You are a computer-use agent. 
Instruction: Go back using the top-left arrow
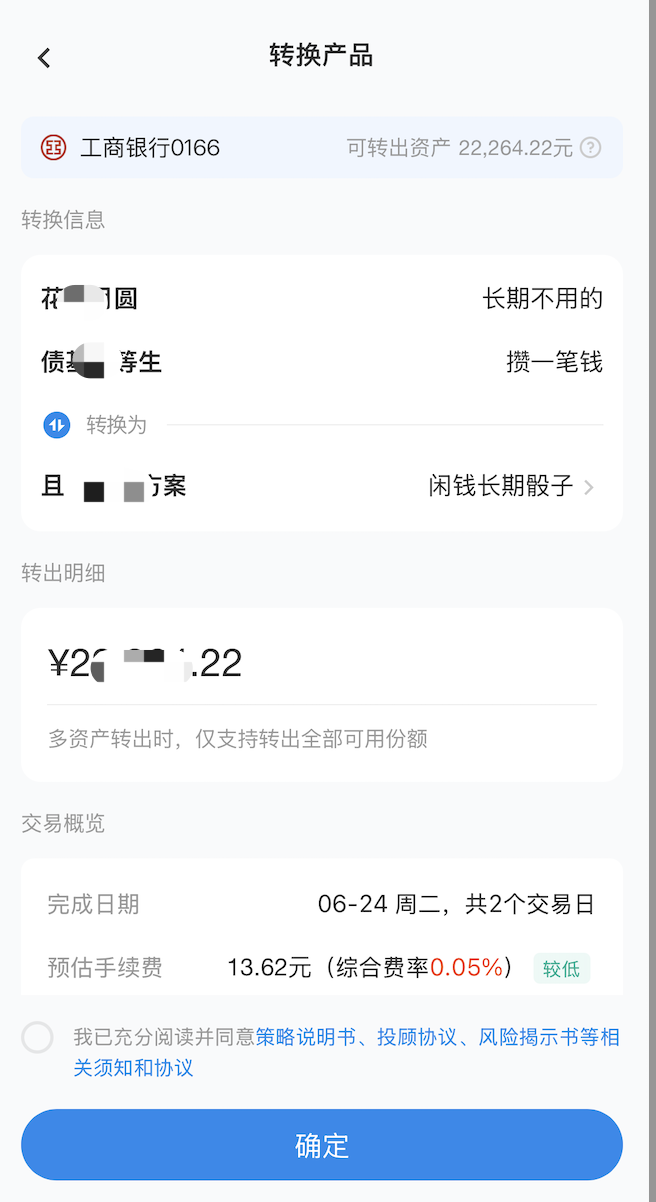[44, 58]
